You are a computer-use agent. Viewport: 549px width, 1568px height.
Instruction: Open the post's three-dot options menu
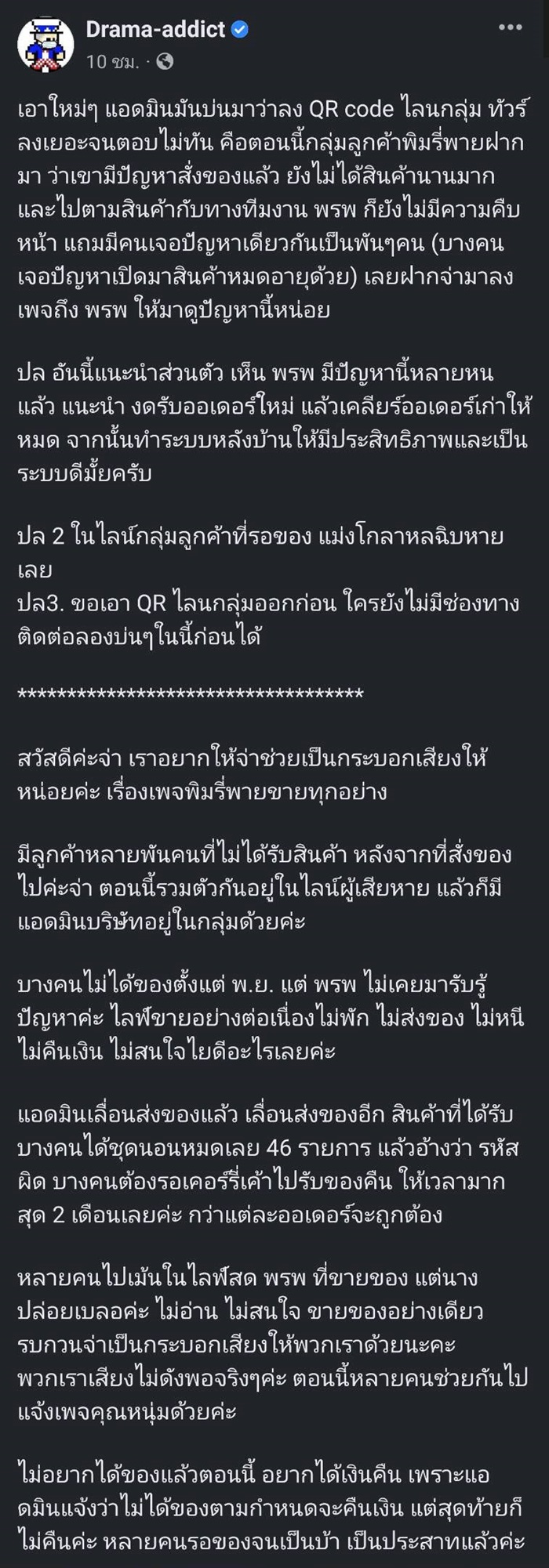click(510, 27)
